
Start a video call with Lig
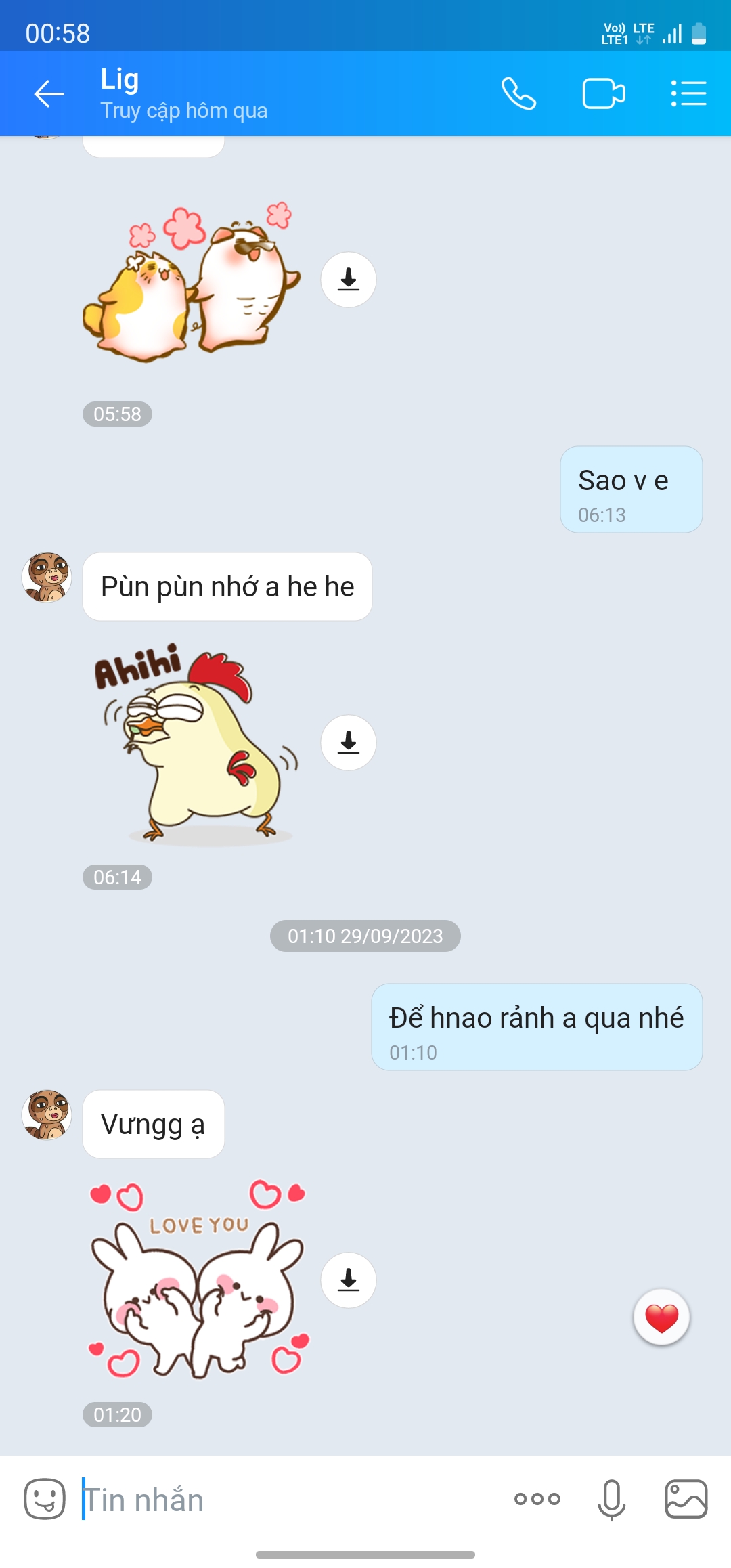(603, 93)
